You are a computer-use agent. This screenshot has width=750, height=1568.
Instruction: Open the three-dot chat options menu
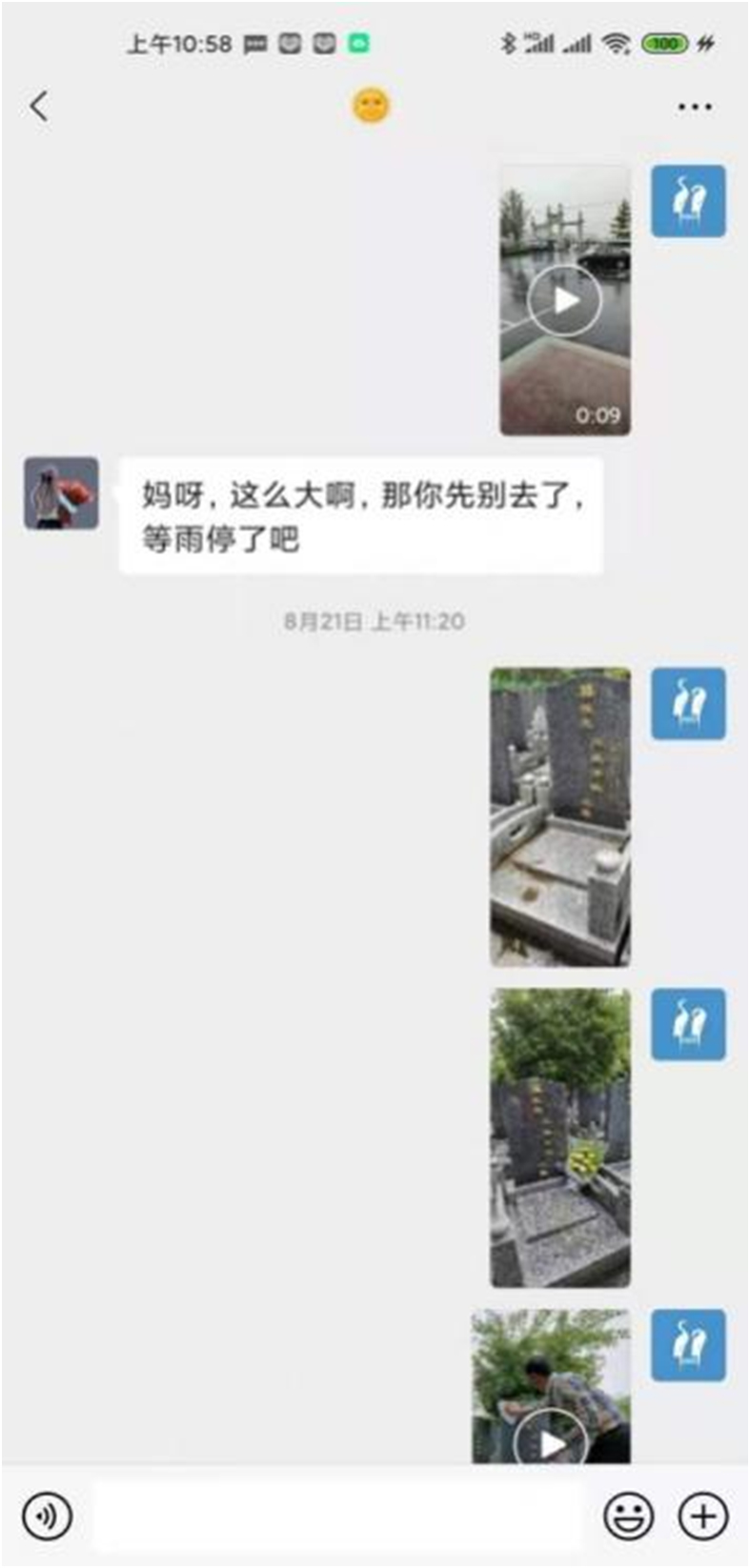pos(695,107)
